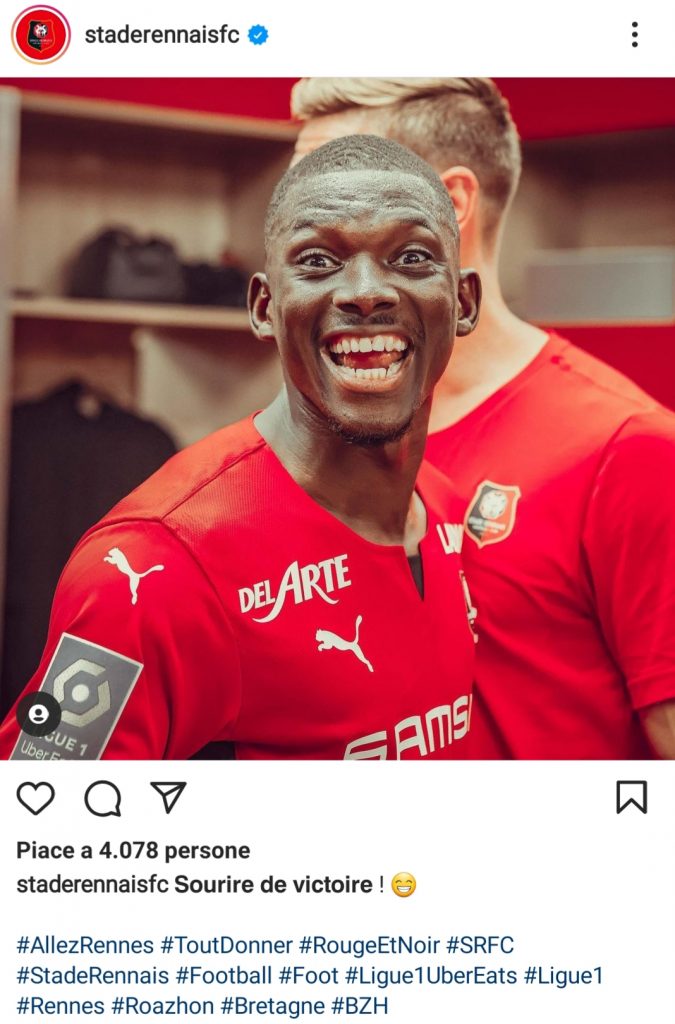Like the post with the heart icon
Image resolution: width=675 pixels, height=1024 pixels.
click(36, 797)
